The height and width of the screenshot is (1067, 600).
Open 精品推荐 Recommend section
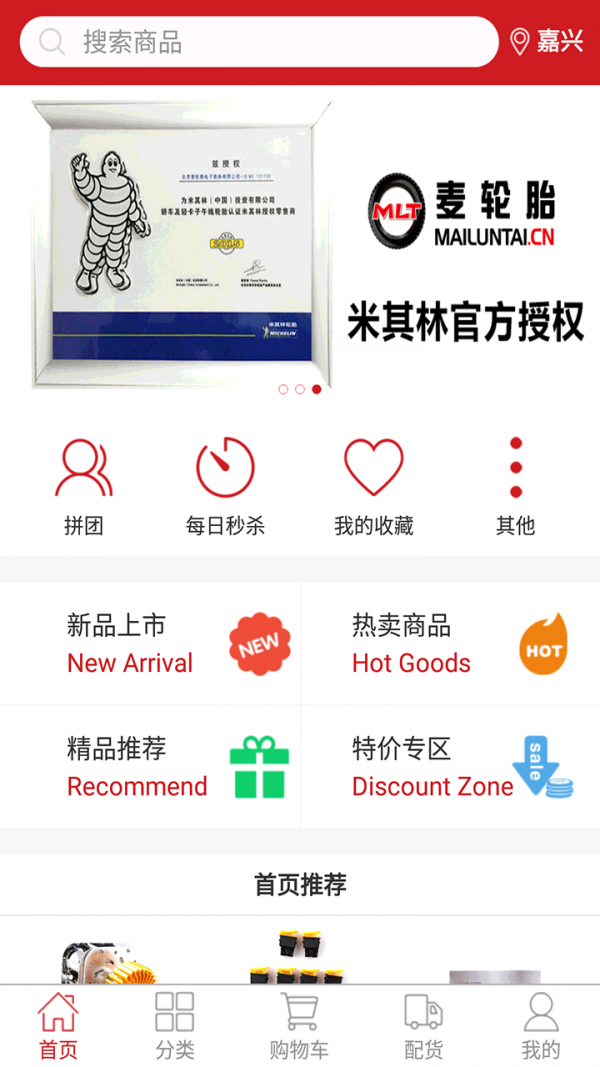coord(150,767)
